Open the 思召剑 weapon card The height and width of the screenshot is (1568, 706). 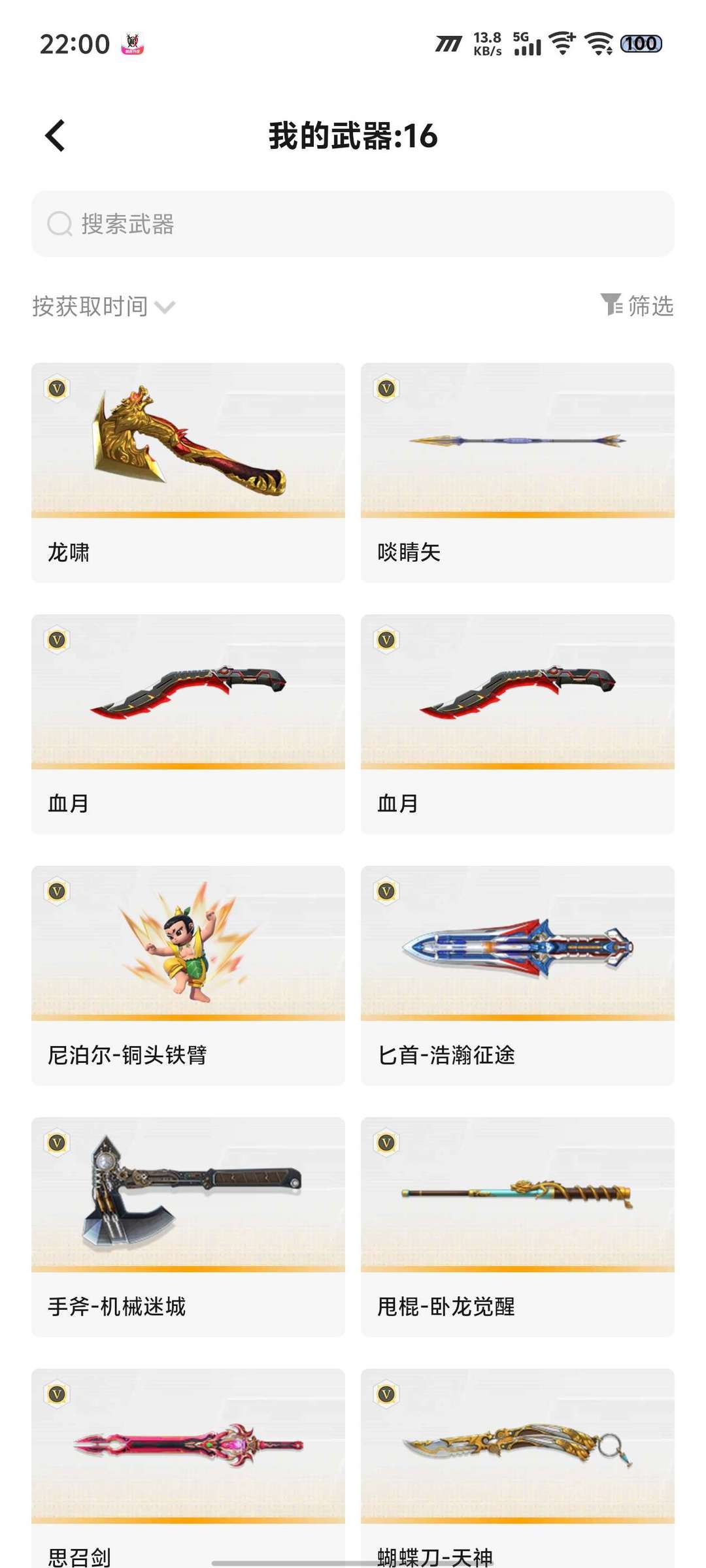pyautogui.click(x=188, y=1468)
